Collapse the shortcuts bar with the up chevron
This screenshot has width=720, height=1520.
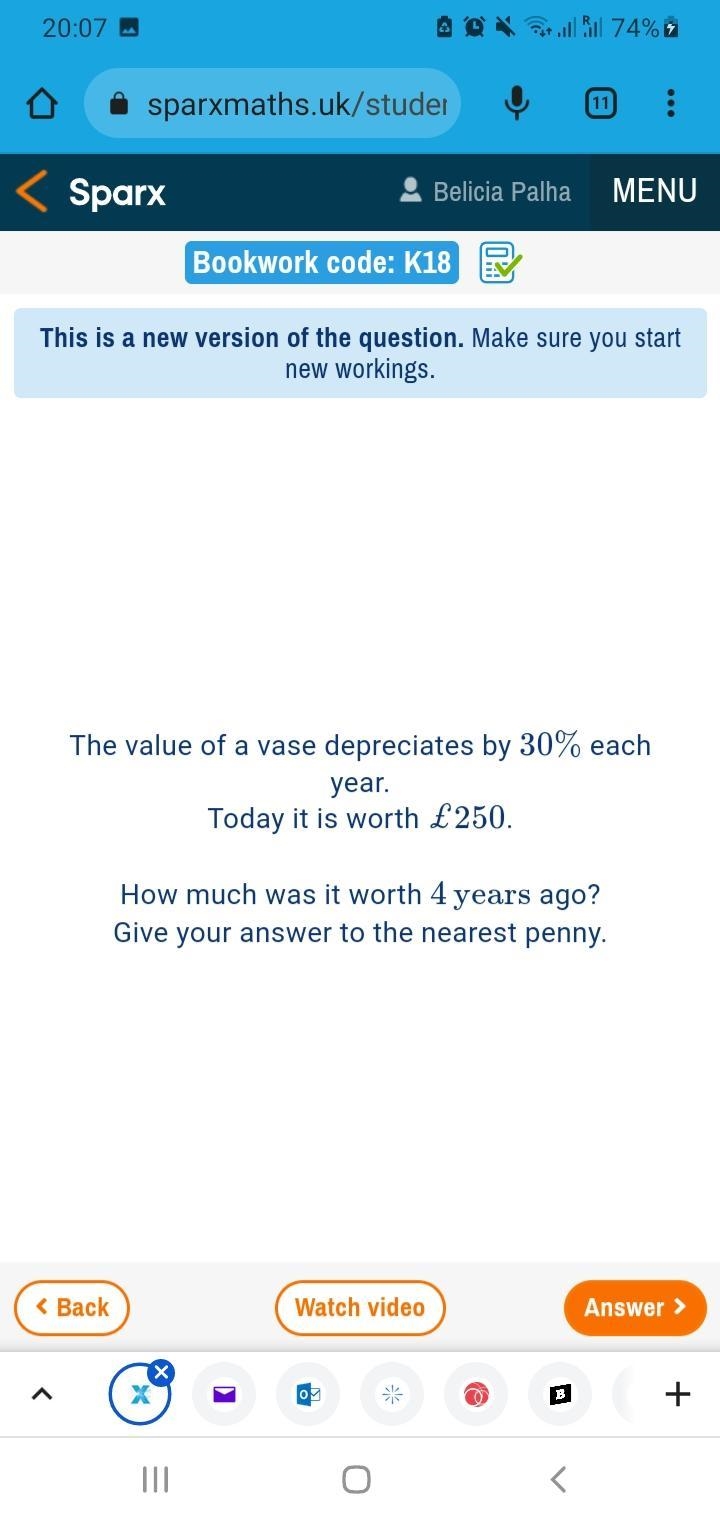(42, 1394)
